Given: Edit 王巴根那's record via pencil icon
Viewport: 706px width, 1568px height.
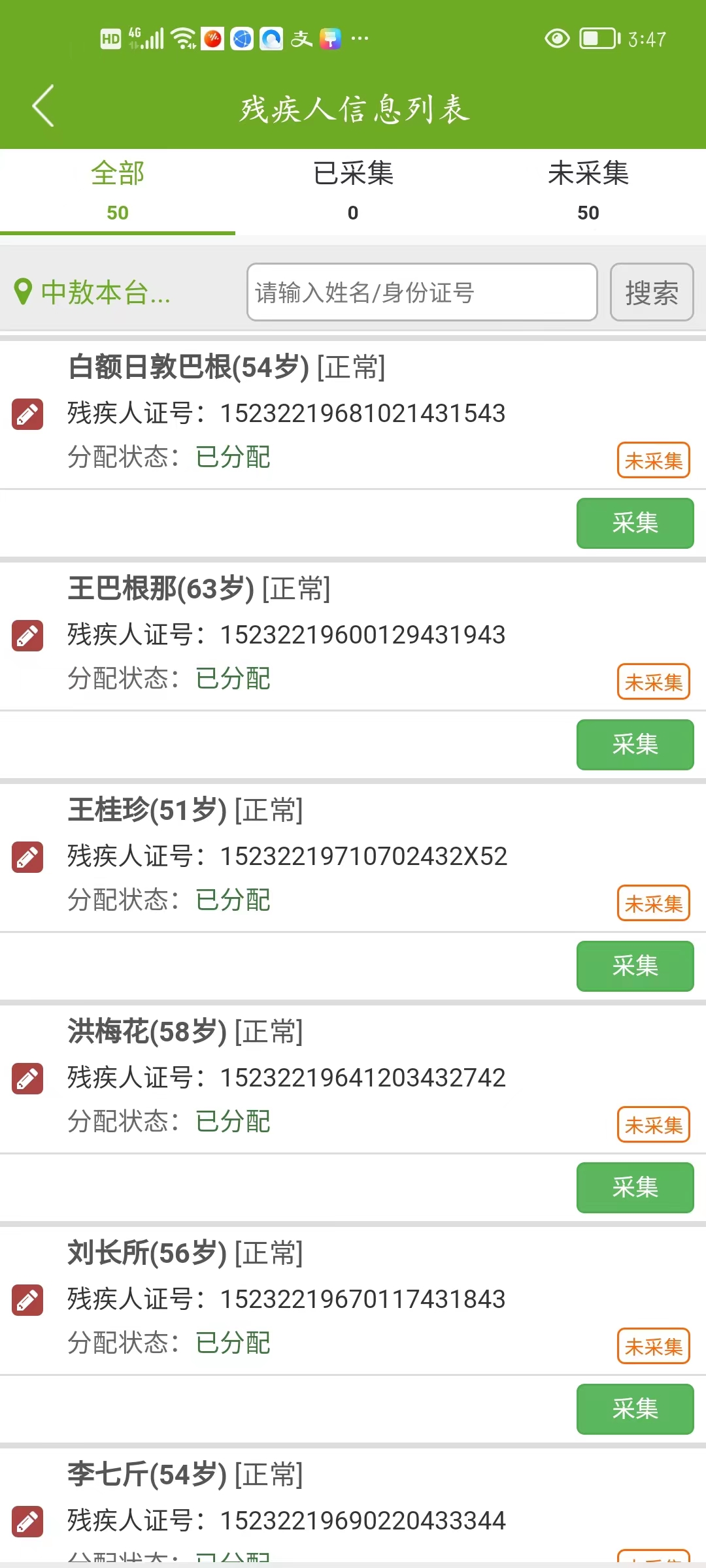Looking at the screenshot, I should (x=27, y=636).
